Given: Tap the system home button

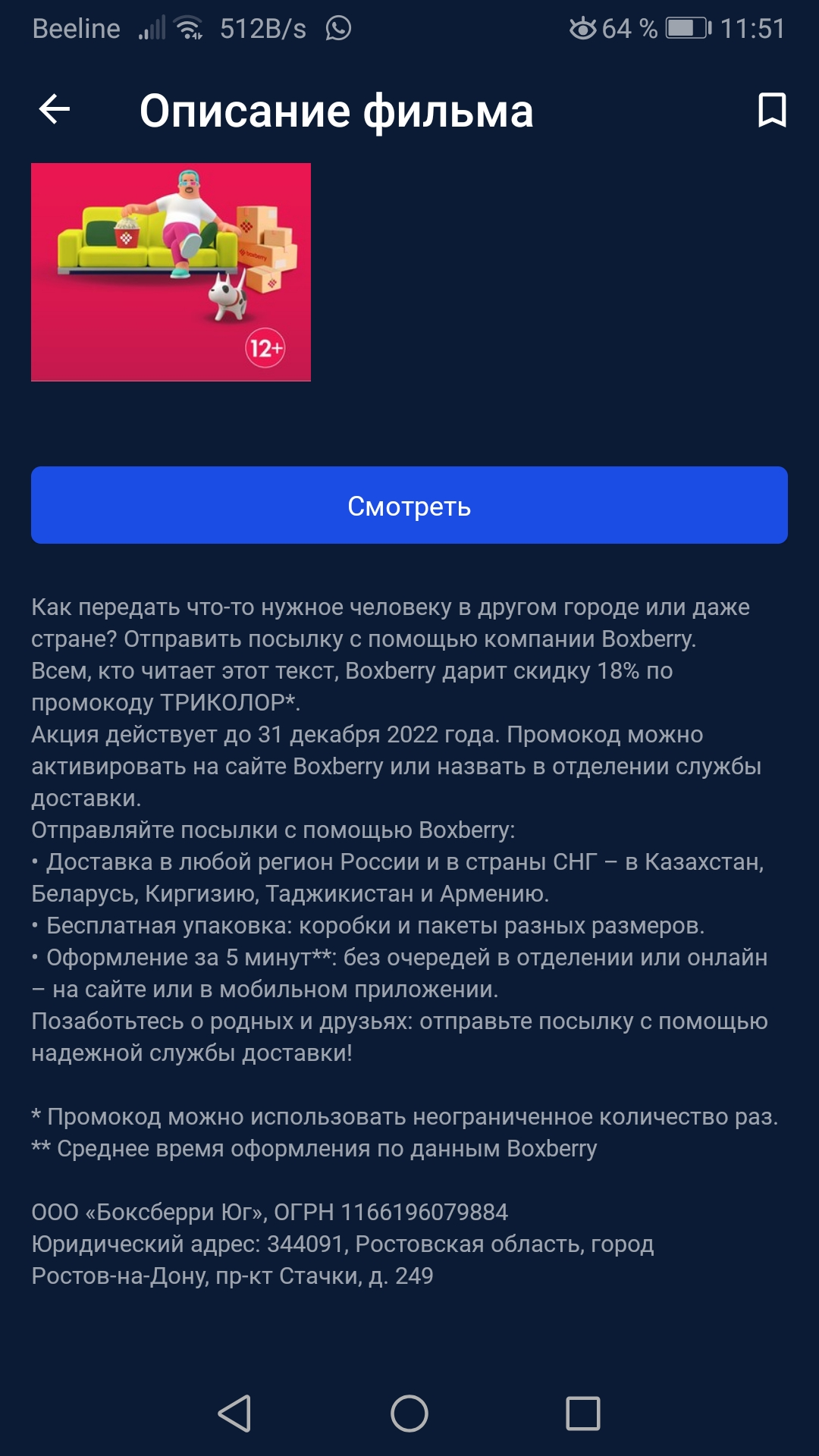Looking at the screenshot, I should click(x=409, y=1414).
